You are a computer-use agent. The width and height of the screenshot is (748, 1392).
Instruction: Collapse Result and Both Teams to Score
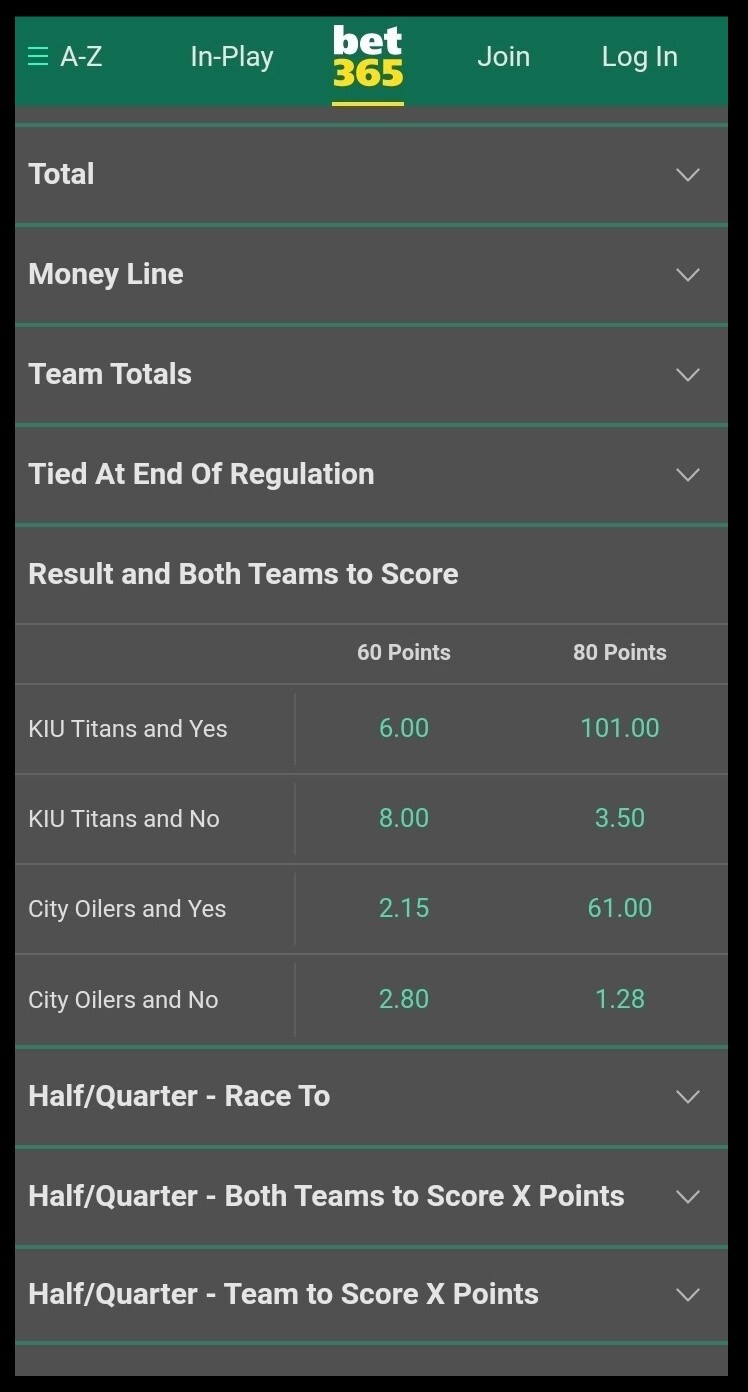tap(371, 574)
